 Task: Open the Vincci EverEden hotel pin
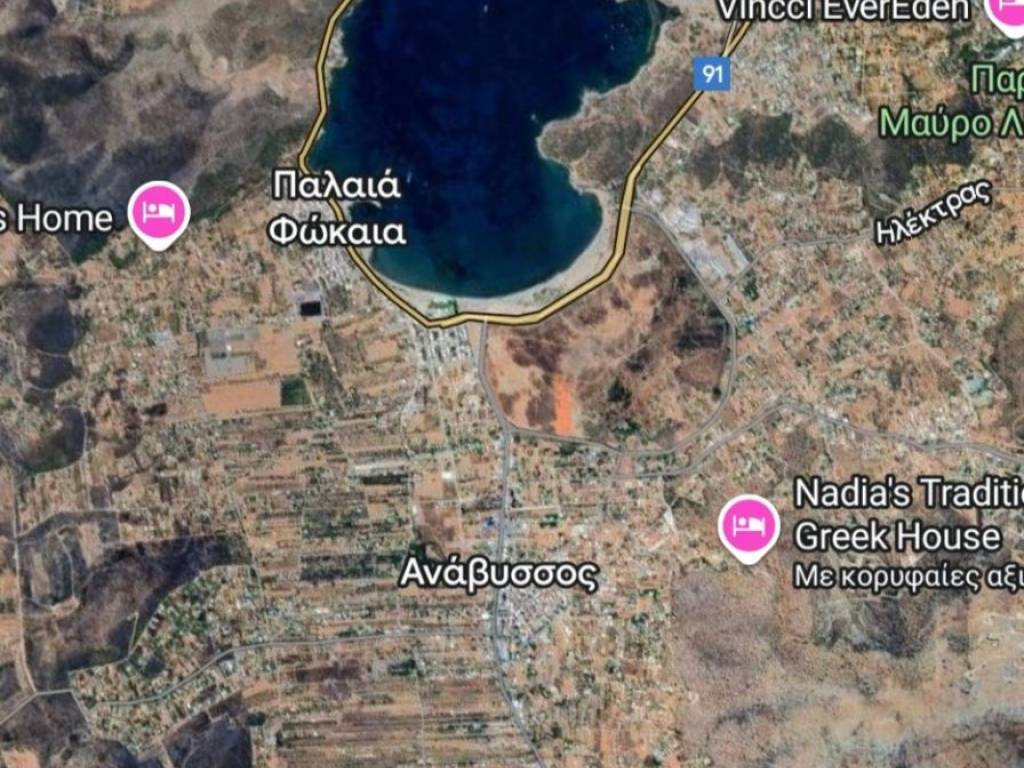click(1008, 12)
